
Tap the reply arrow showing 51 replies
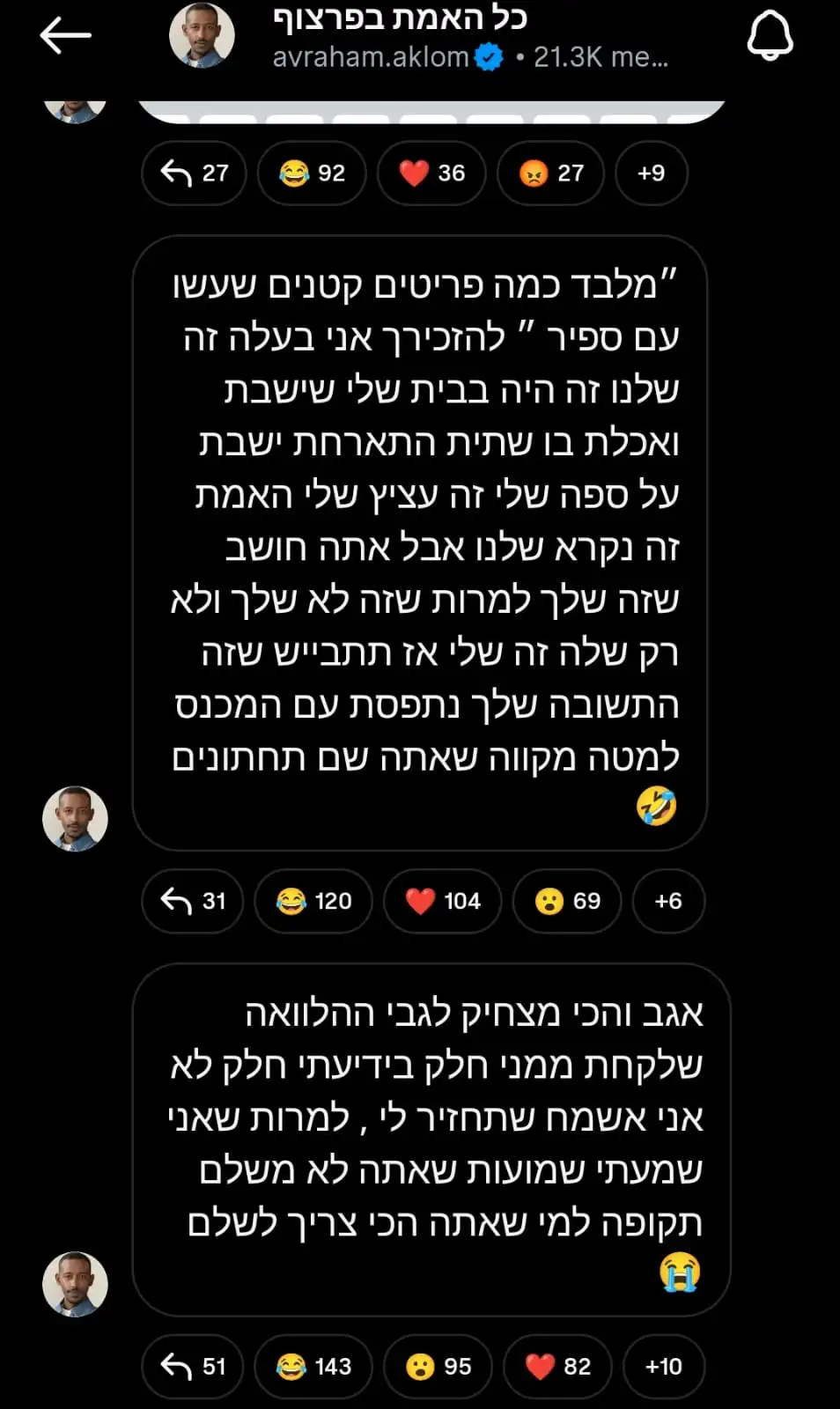191,1366
